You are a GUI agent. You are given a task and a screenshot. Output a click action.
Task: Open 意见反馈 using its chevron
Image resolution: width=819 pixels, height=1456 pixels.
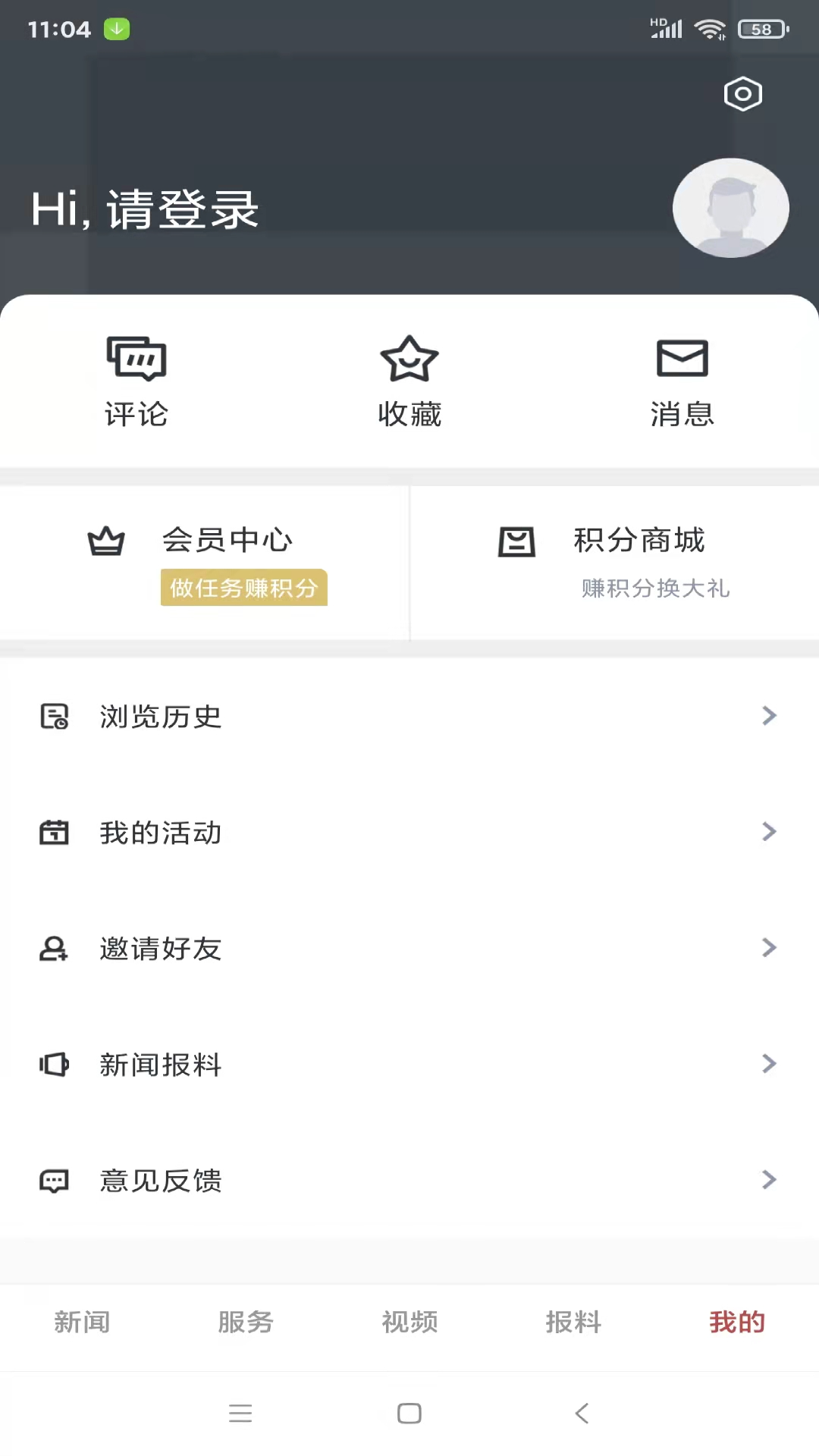coord(768,1180)
